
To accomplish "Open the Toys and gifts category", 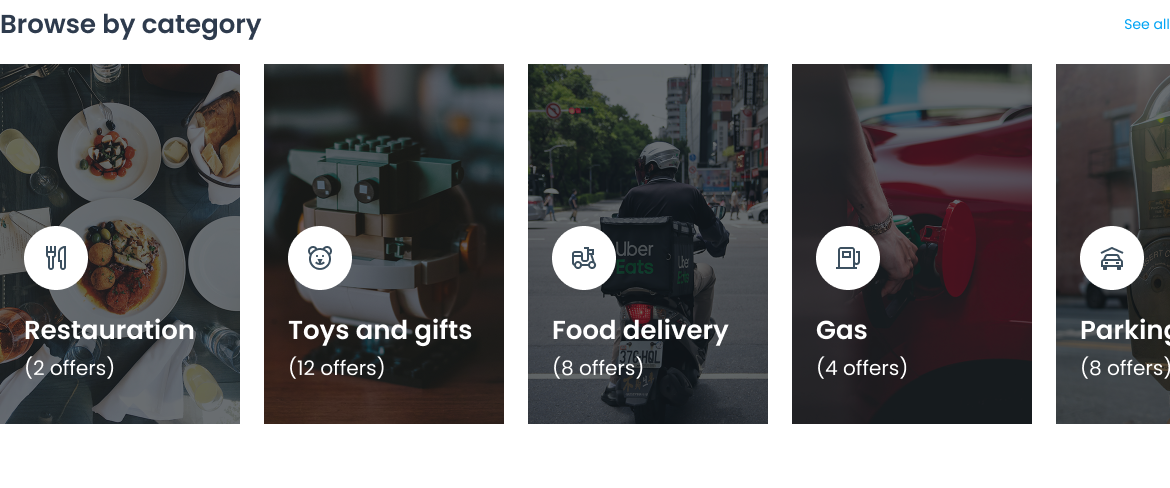I will [383, 244].
